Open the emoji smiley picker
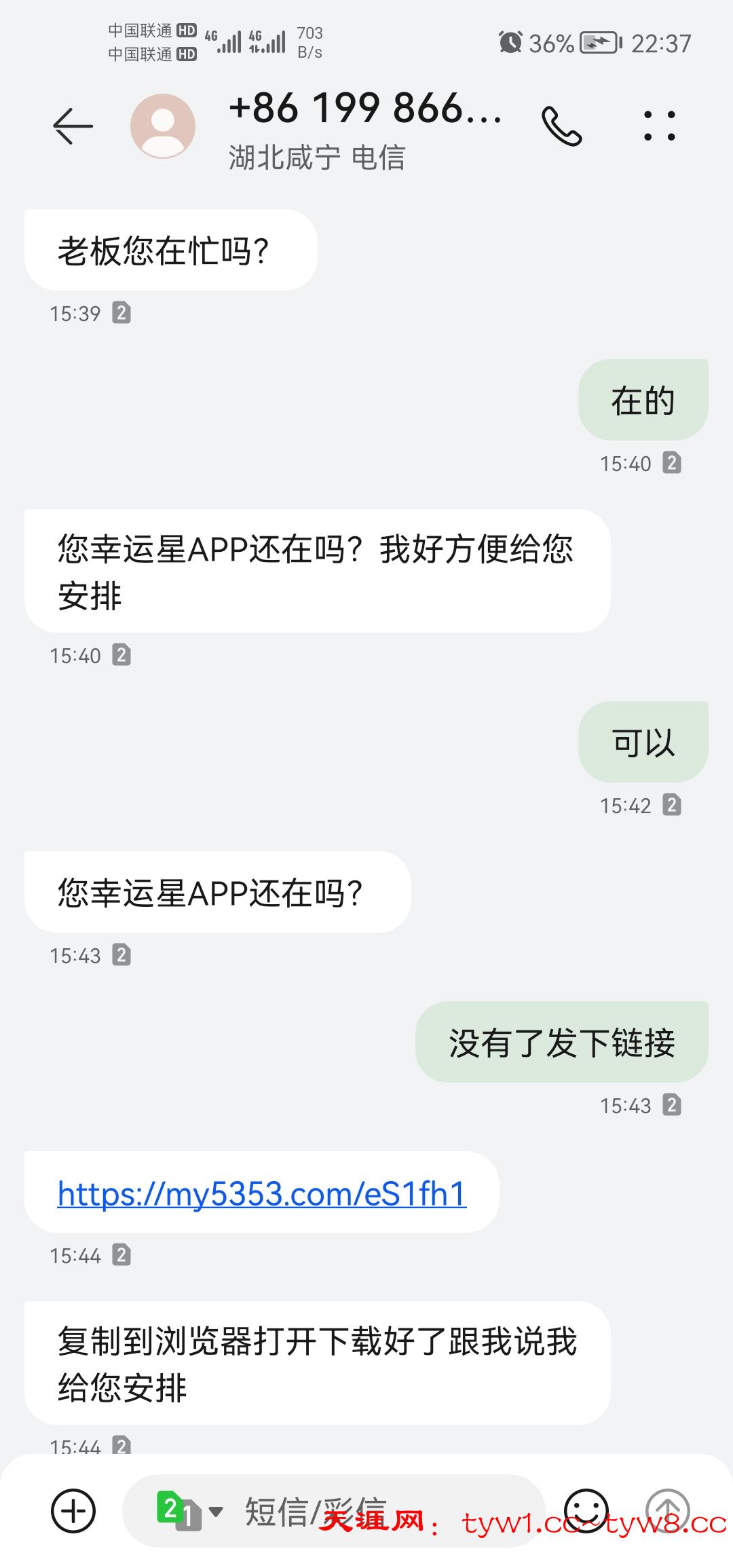The height and width of the screenshot is (1568, 733). (x=586, y=1510)
